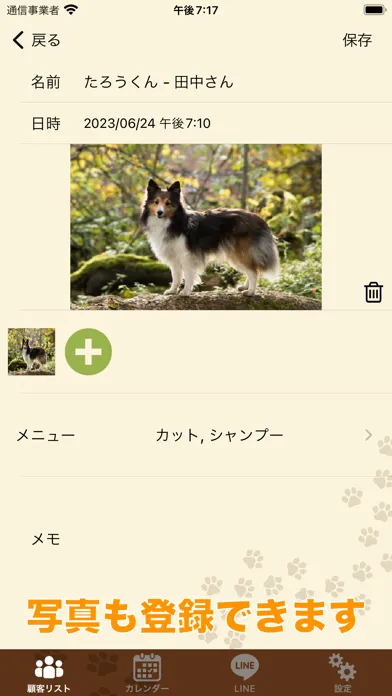Save the record with 保存
Image resolution: width=392 pixels, height=696 pixels.
point(357,40)
